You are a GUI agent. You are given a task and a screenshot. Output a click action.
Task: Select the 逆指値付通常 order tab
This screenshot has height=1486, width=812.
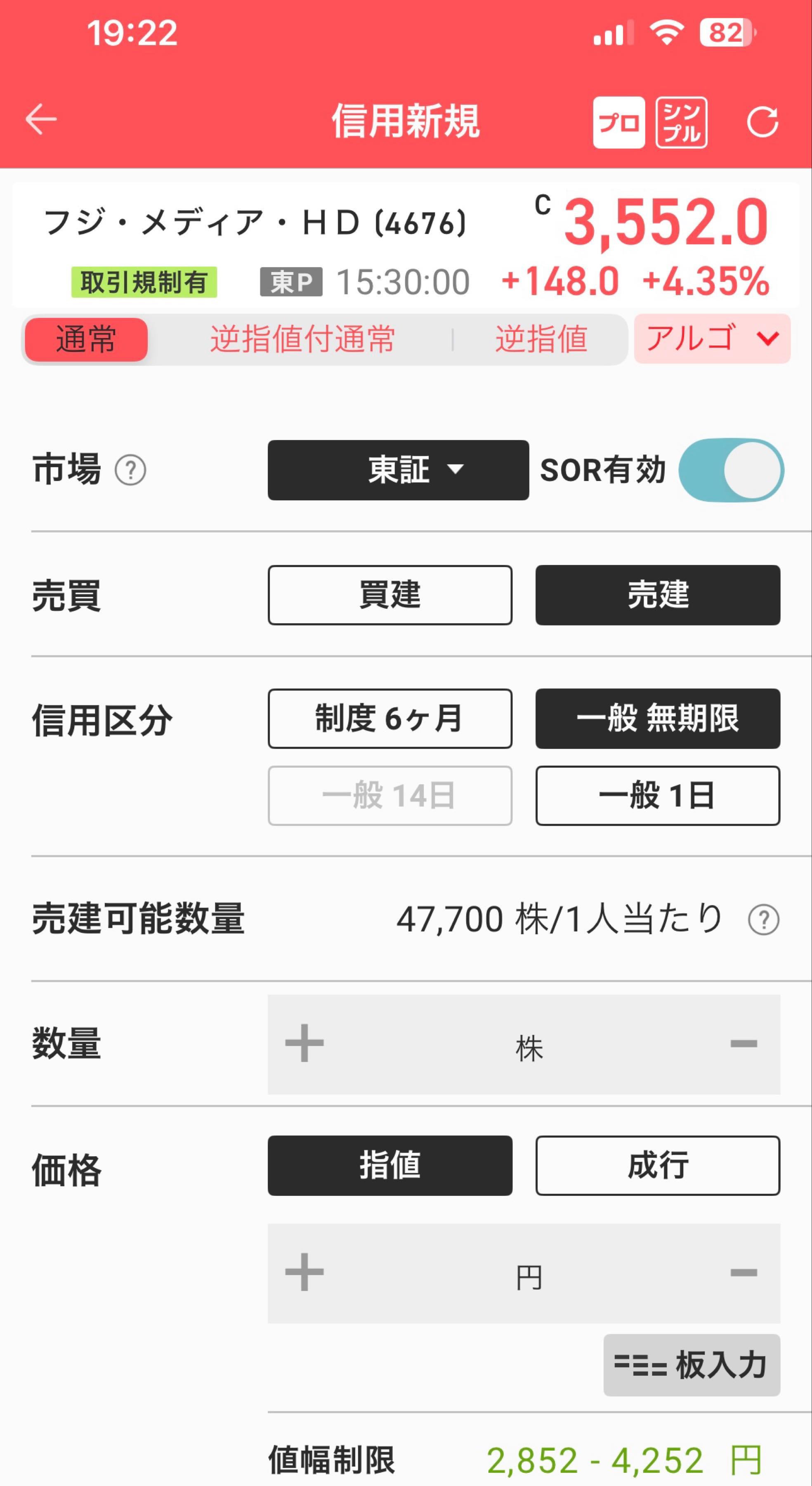tap(302, 338)
